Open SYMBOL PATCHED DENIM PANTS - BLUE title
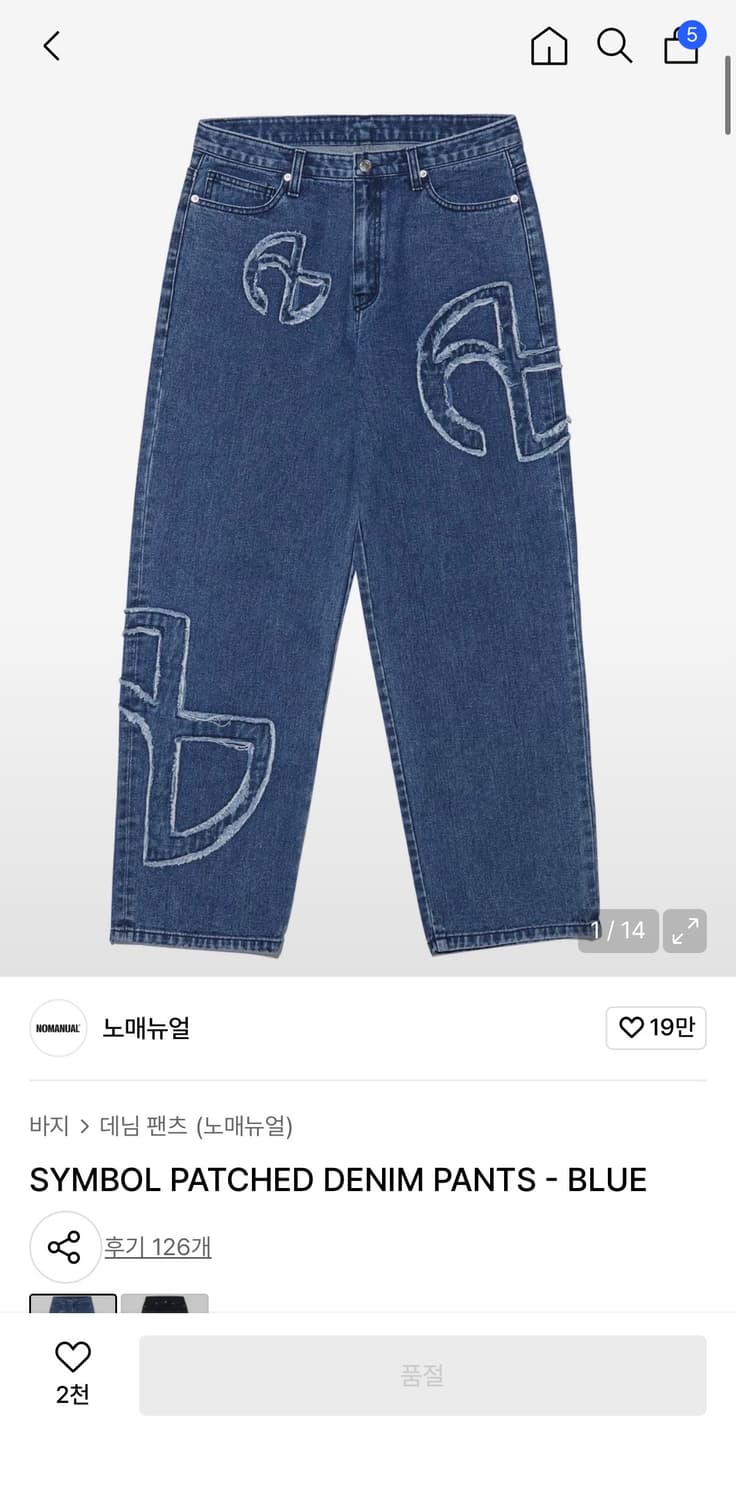Screen dimensions: 736x1500 point(338,1179)
